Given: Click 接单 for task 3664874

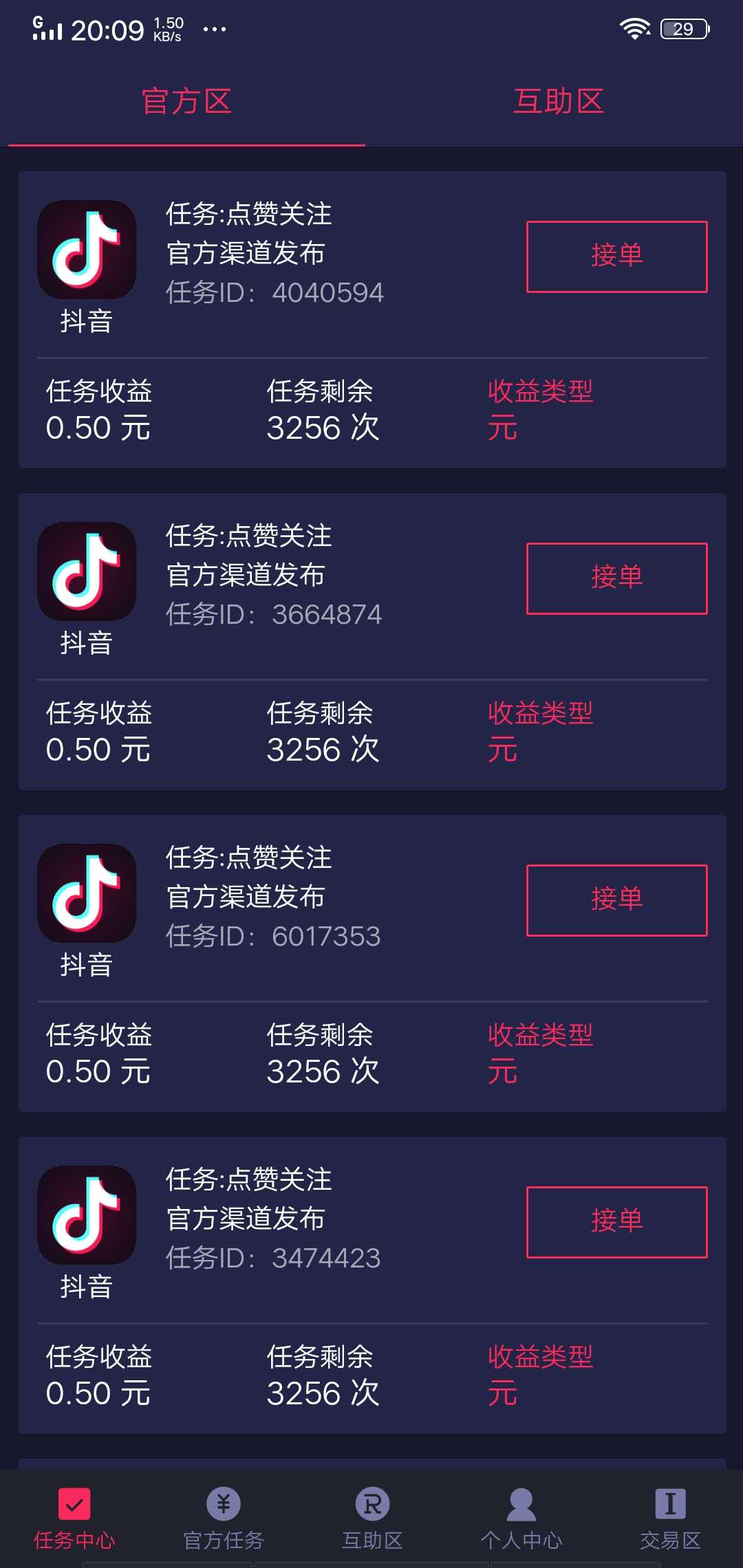Looking at the screenshot, I should click(617, 577).
